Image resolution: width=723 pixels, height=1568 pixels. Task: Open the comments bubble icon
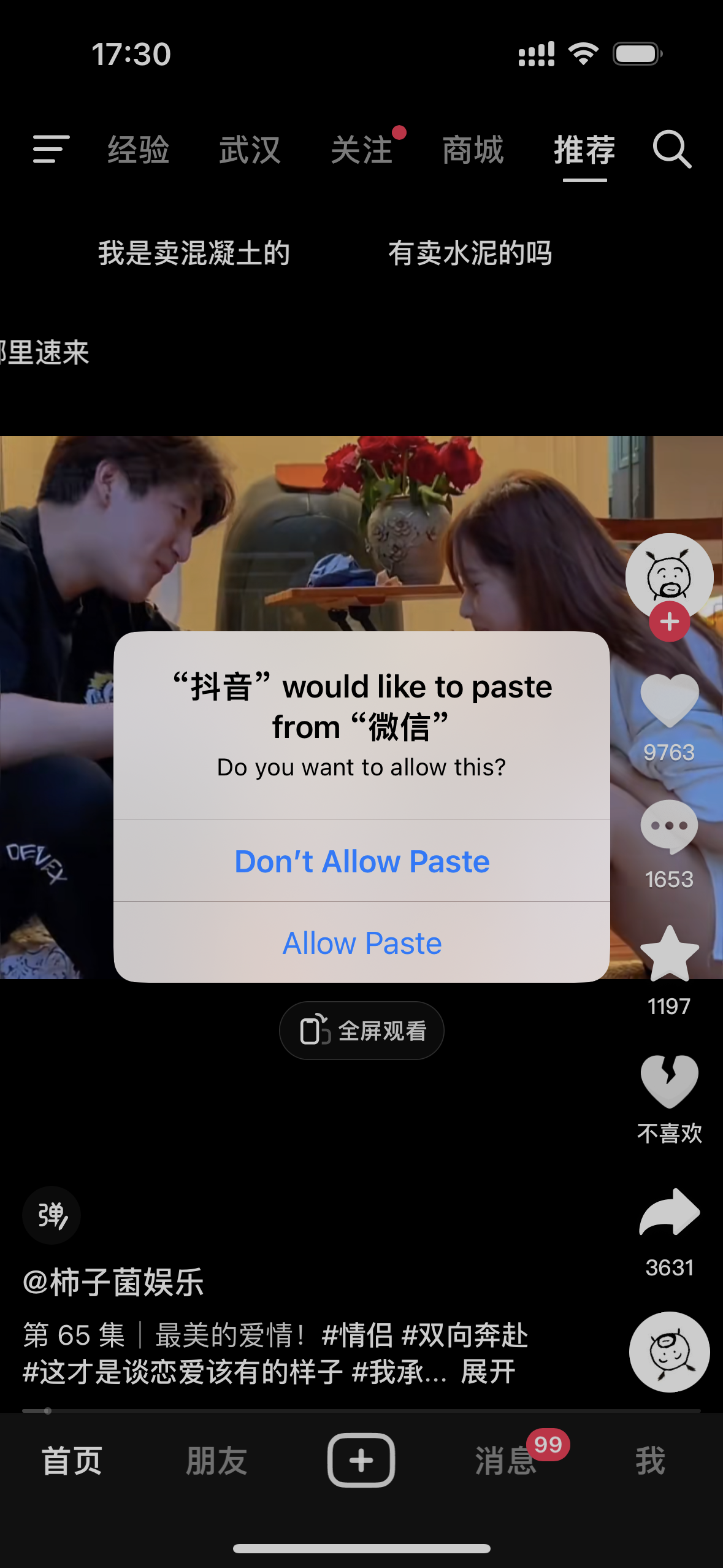[x=669, y=828]
